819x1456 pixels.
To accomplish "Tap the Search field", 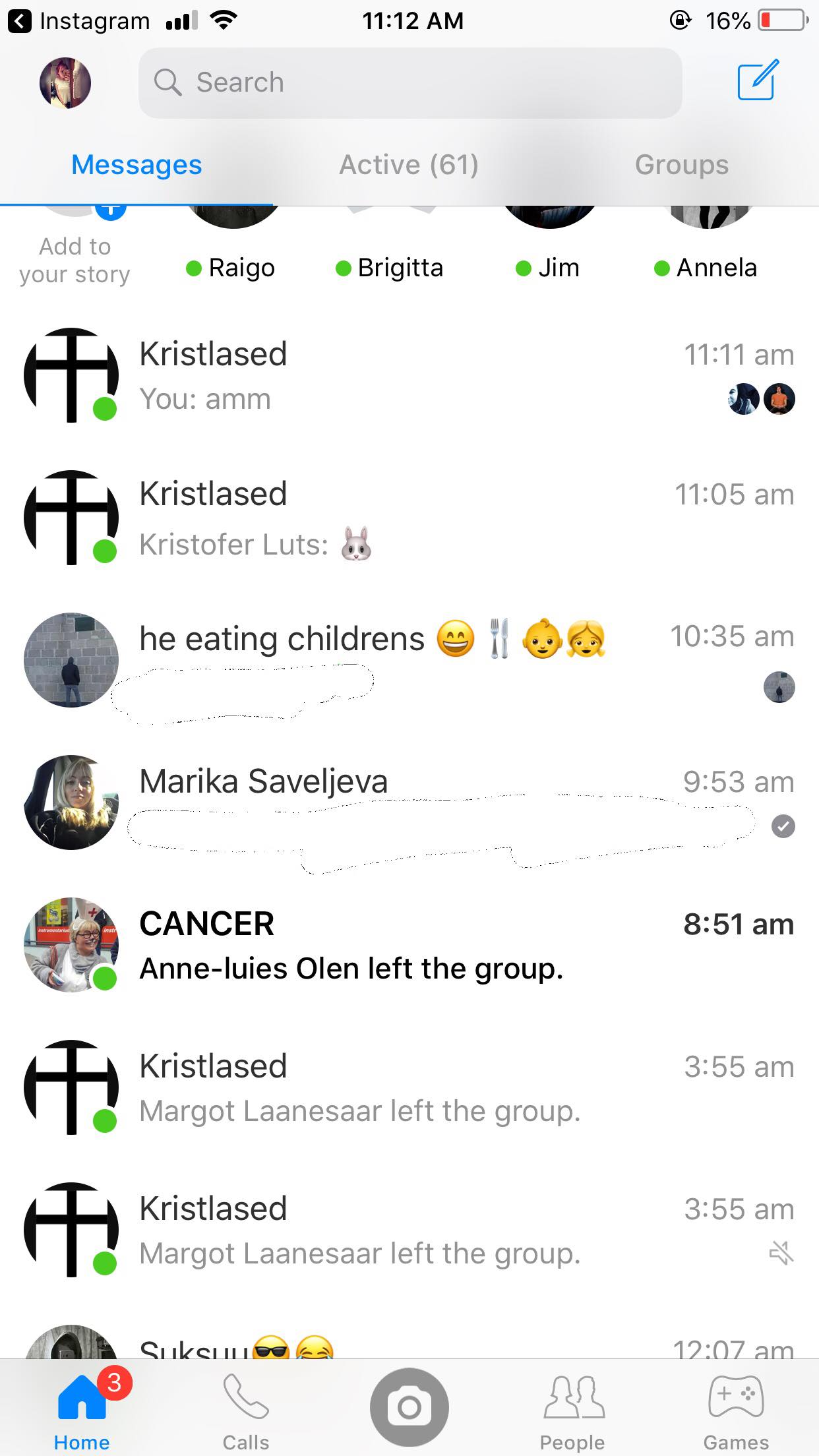I will [x=409, y=83].
